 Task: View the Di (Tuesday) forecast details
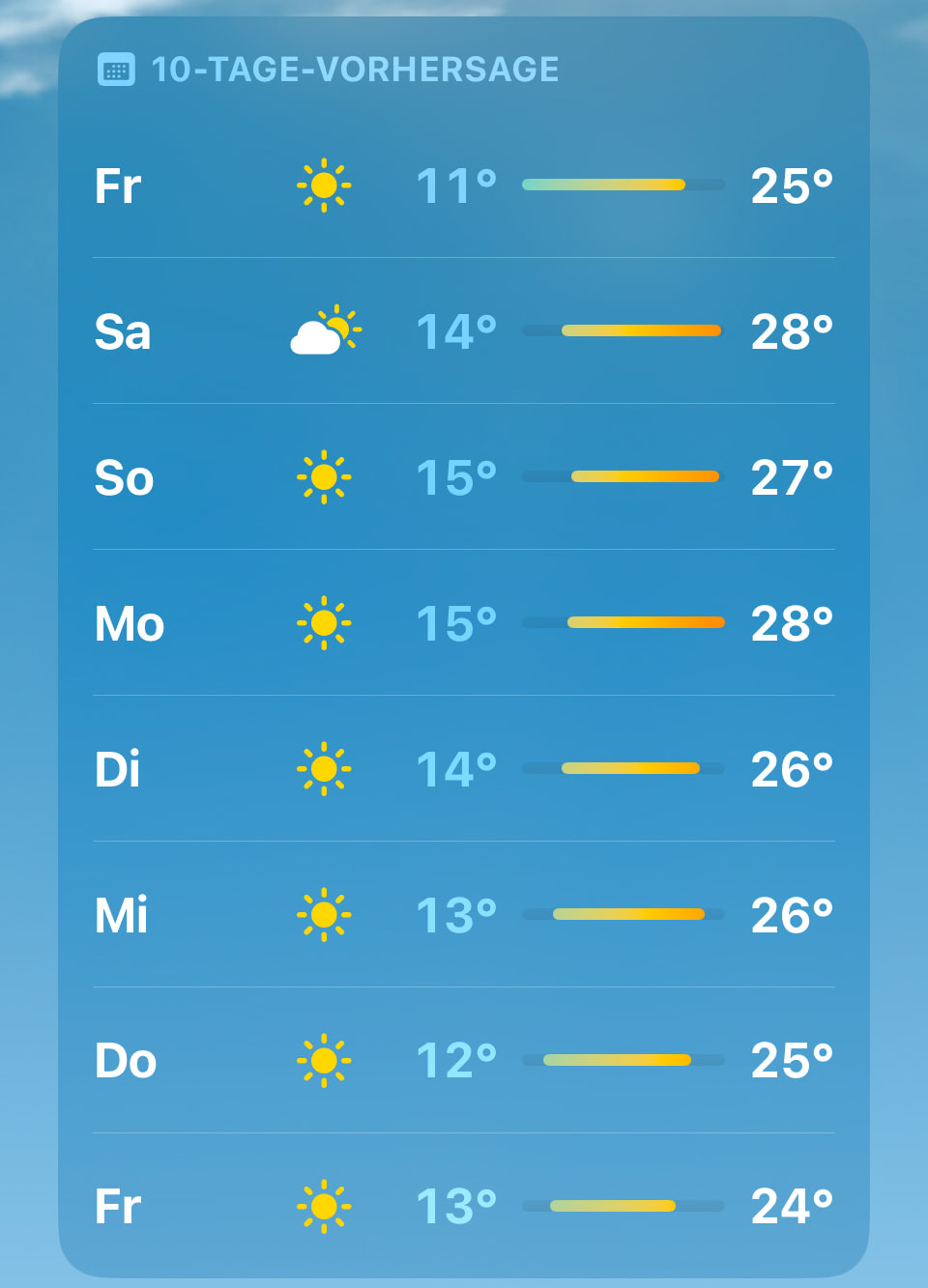[464, 769]
